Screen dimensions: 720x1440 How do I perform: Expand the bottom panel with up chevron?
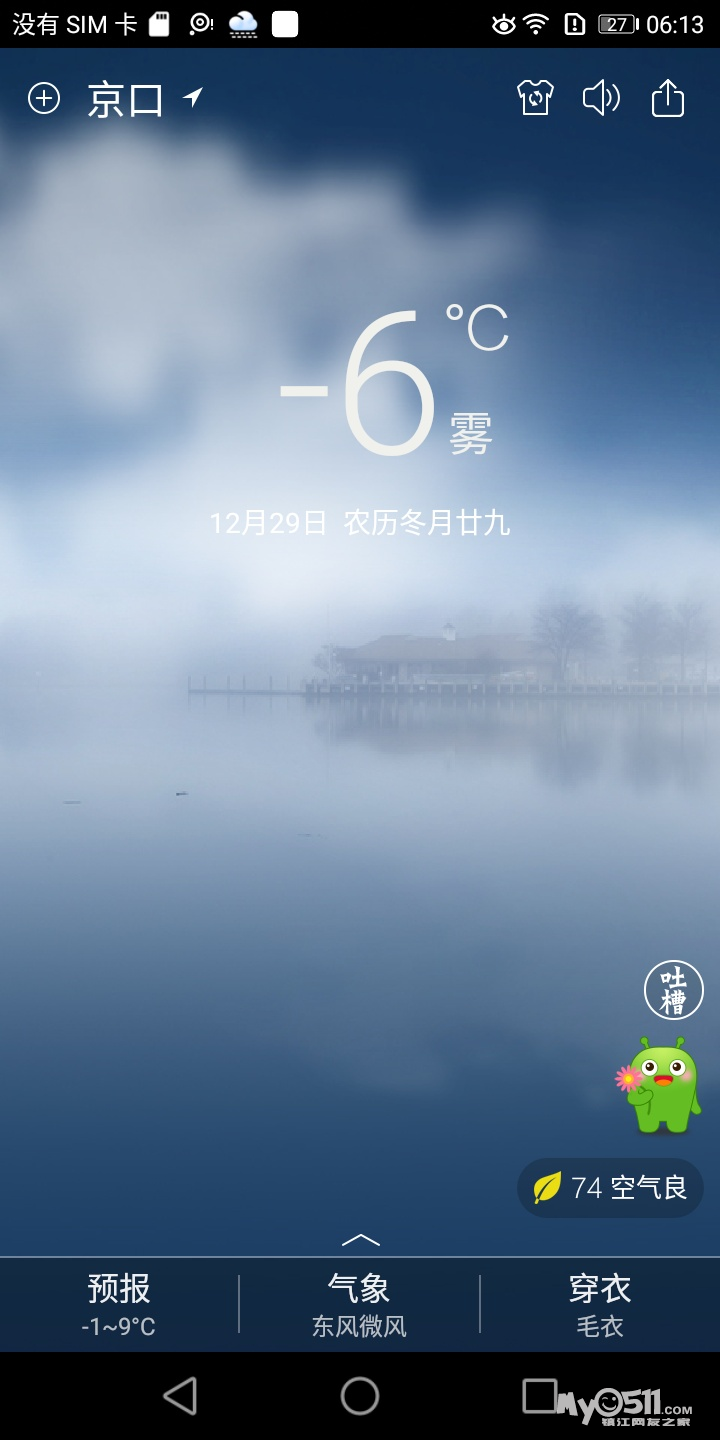coord(360,1240)
